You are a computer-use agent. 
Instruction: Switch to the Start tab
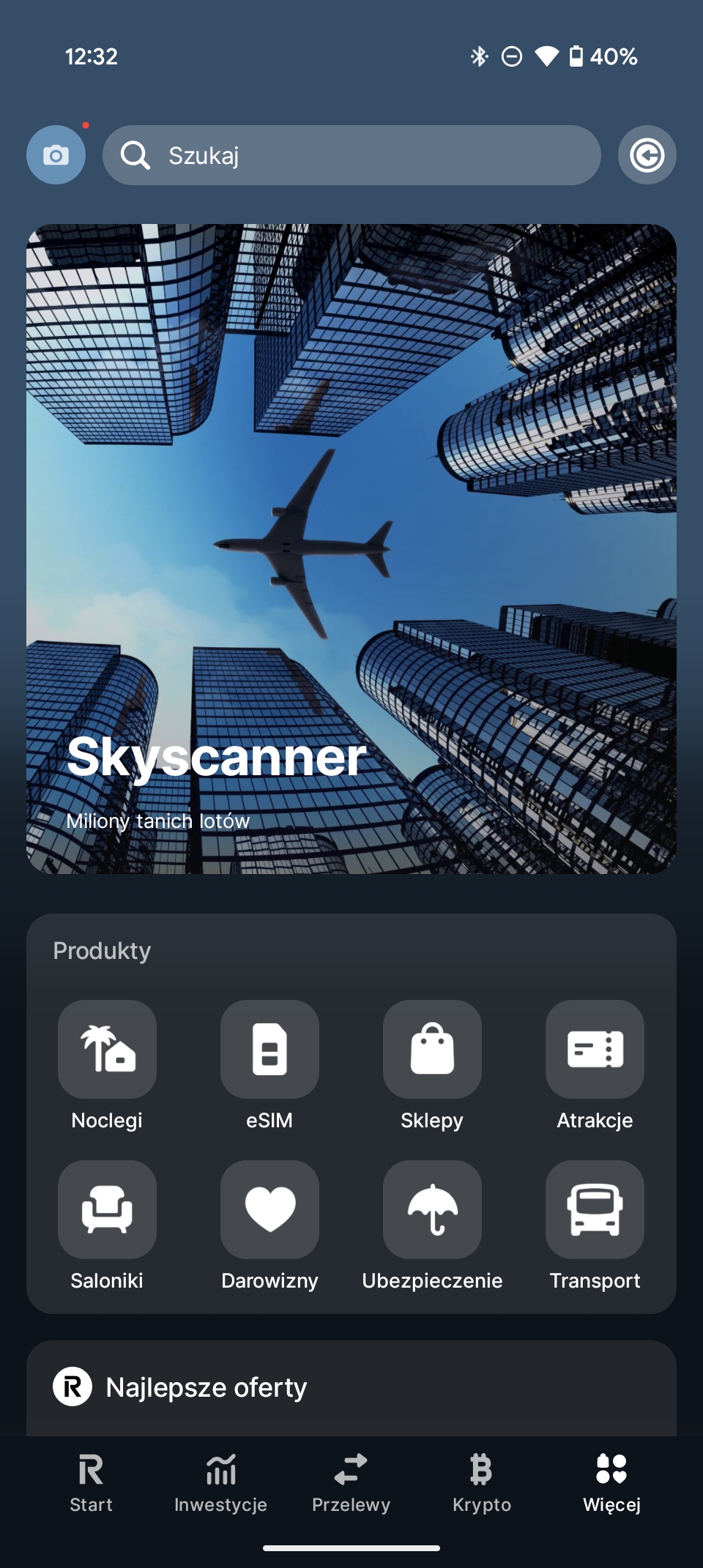[91, 1484]
